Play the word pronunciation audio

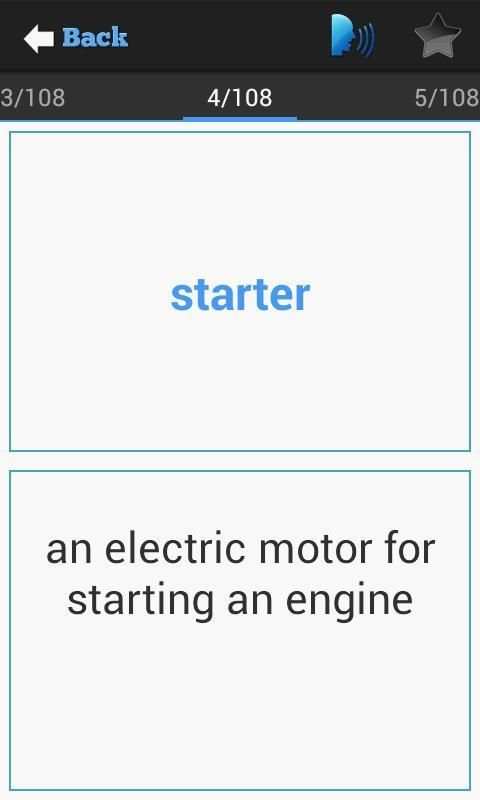coord(352,36)
